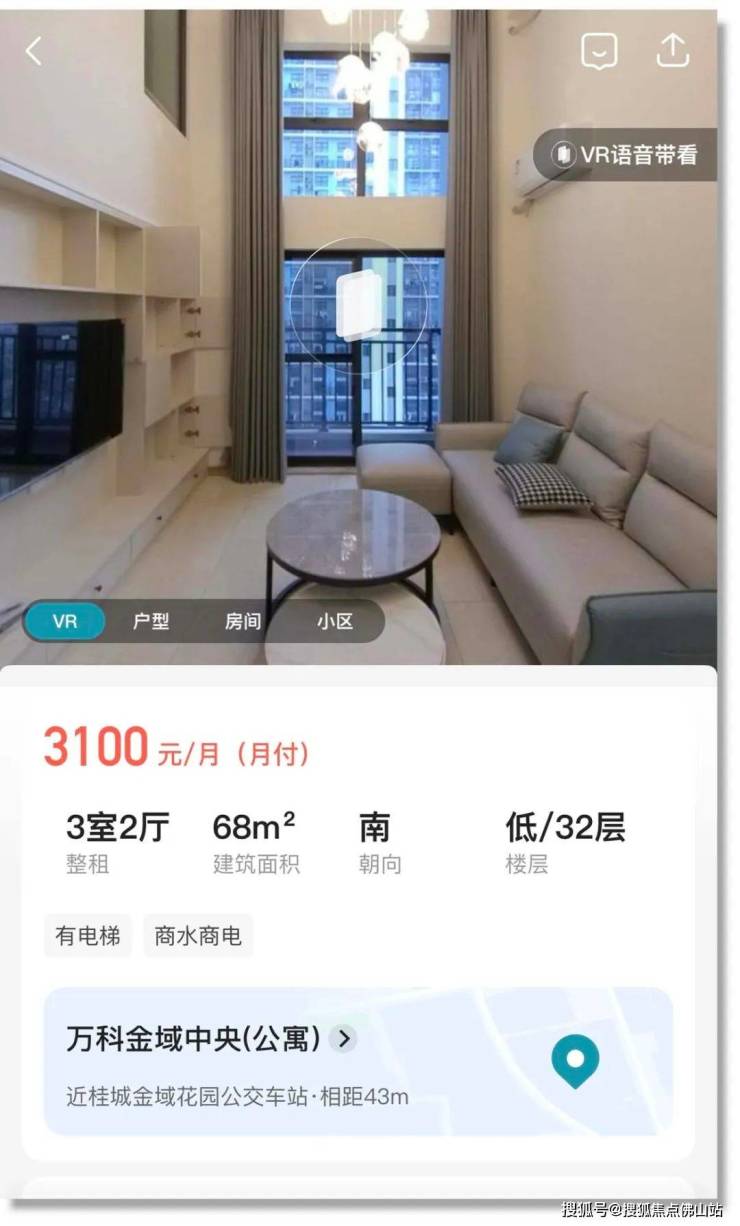Switch to the 小区 tab
740x1226 pixels.
pos(335,621)
